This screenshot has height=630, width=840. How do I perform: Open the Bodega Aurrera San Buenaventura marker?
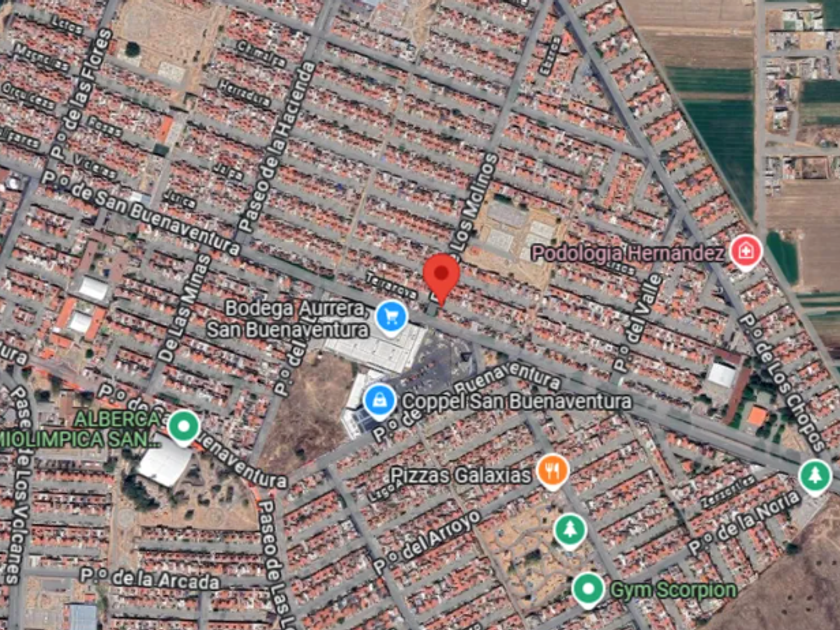391,318
